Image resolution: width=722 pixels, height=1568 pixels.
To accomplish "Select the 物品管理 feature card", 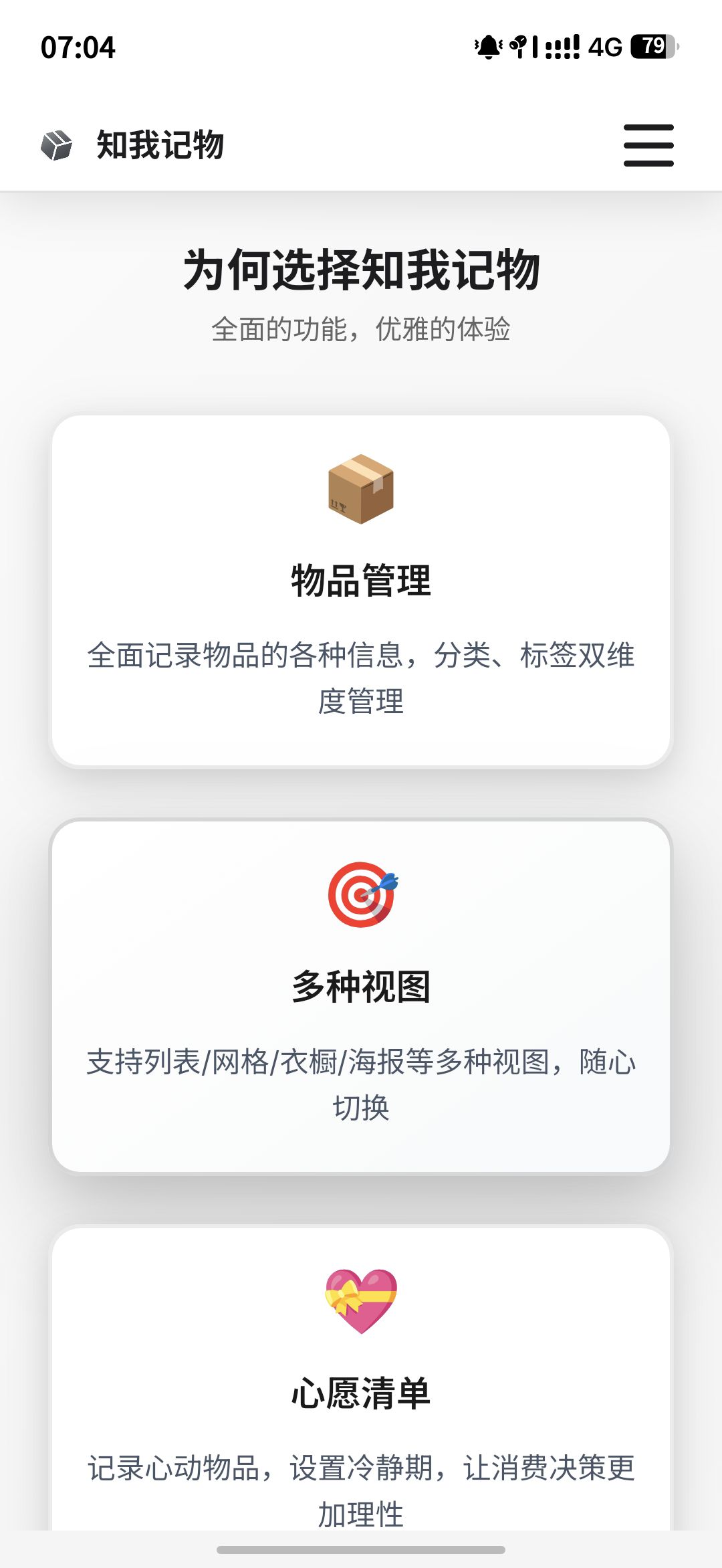I will point(361,591).
